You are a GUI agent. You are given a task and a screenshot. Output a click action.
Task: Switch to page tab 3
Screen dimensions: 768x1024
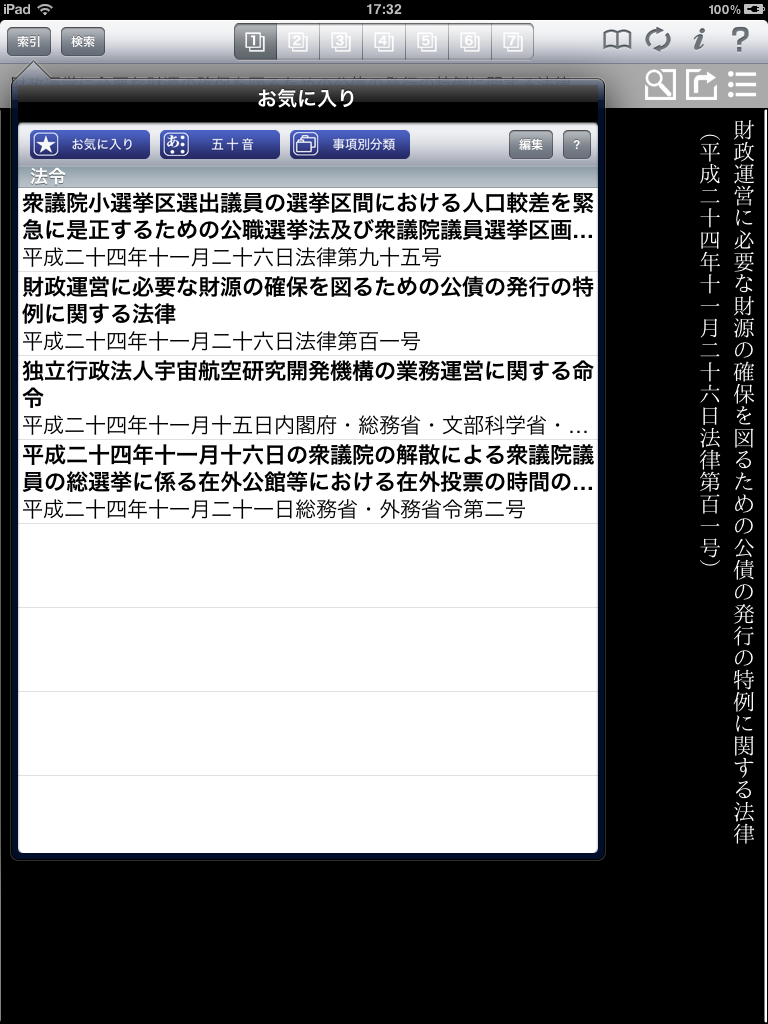[x=341, y=42]
